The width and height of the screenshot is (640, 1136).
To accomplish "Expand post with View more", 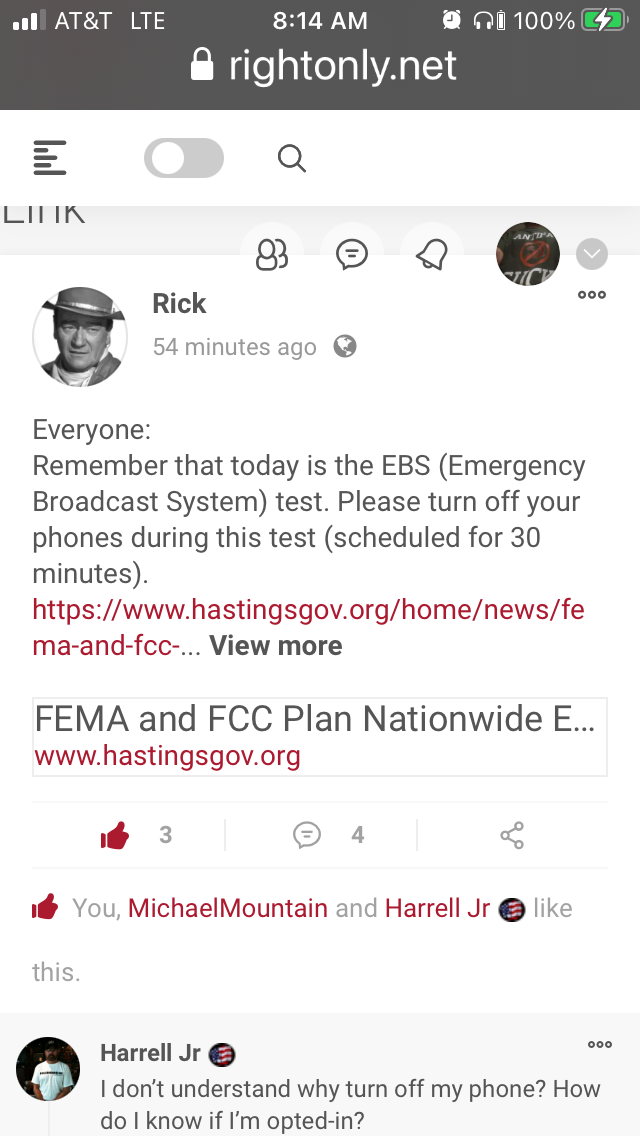I will click(276, 646).
